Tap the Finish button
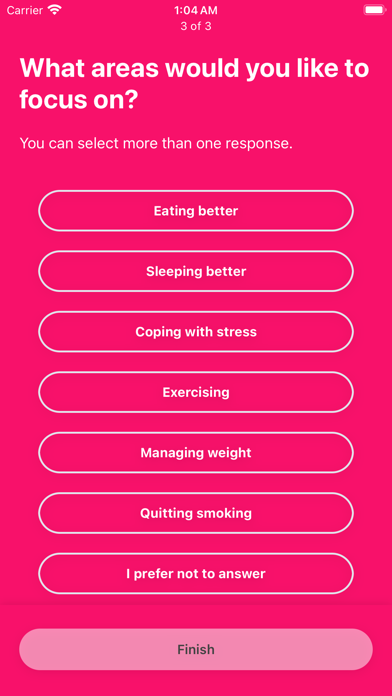 (196, 649)
